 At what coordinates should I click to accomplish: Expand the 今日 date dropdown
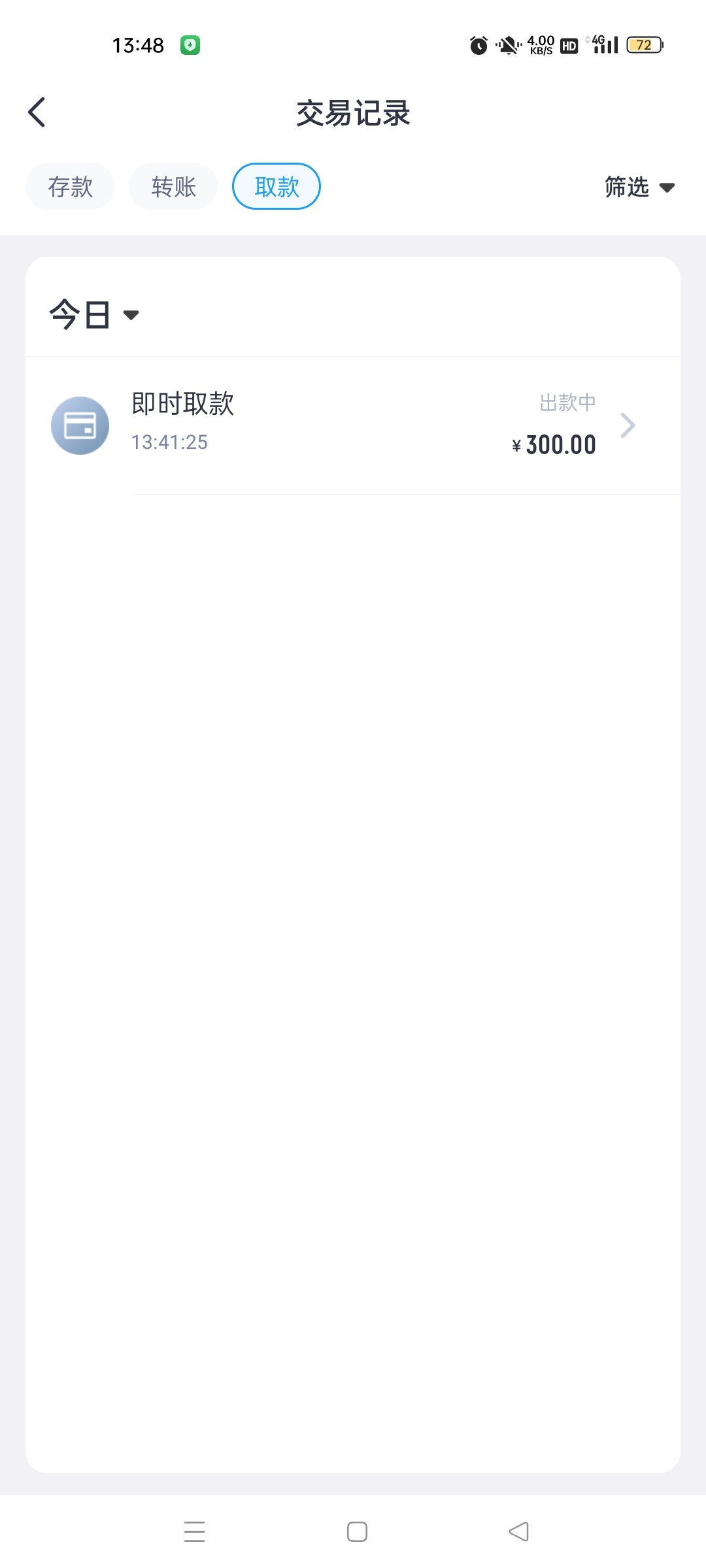click(95, 315)
